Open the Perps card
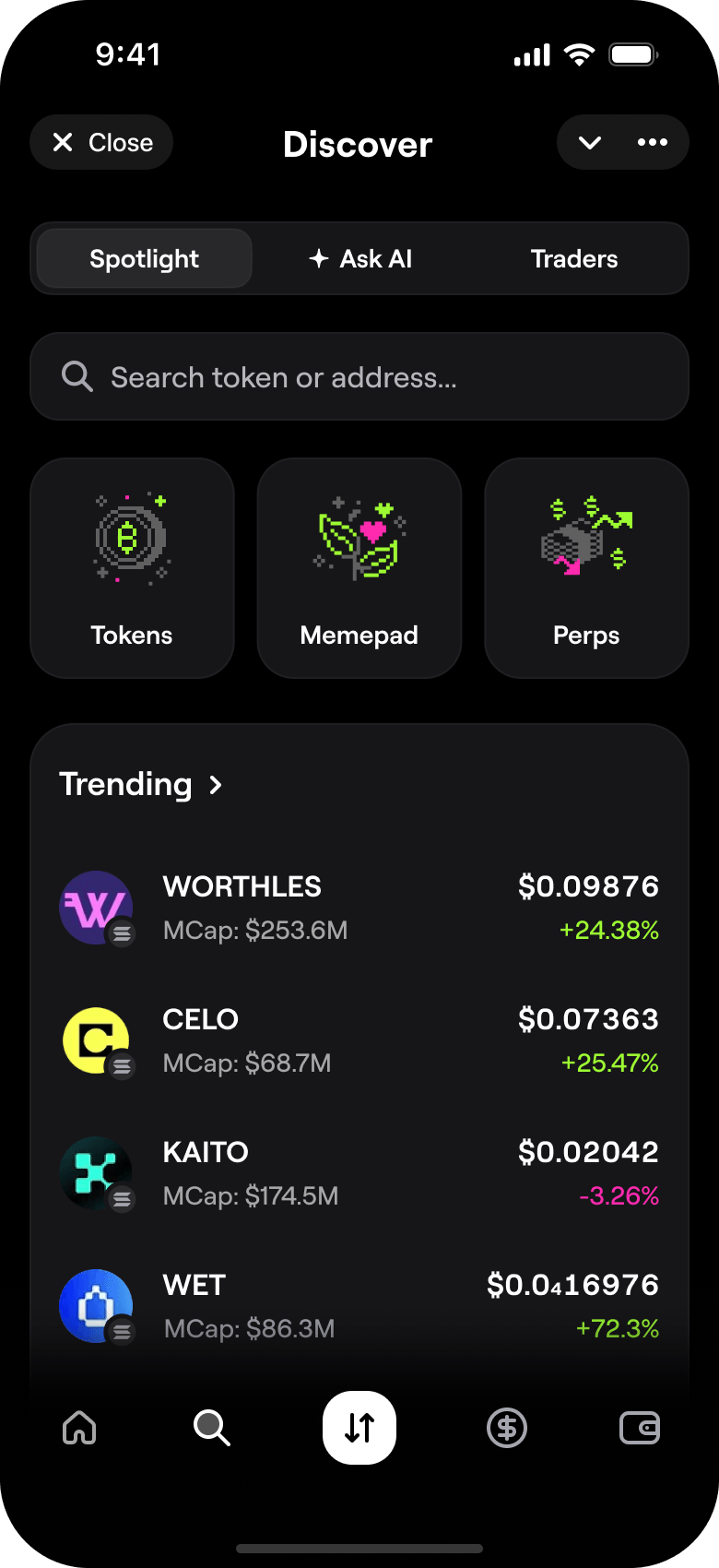Image resolution: width=719 pixels, height=1568 pixels. pos(586,568)
